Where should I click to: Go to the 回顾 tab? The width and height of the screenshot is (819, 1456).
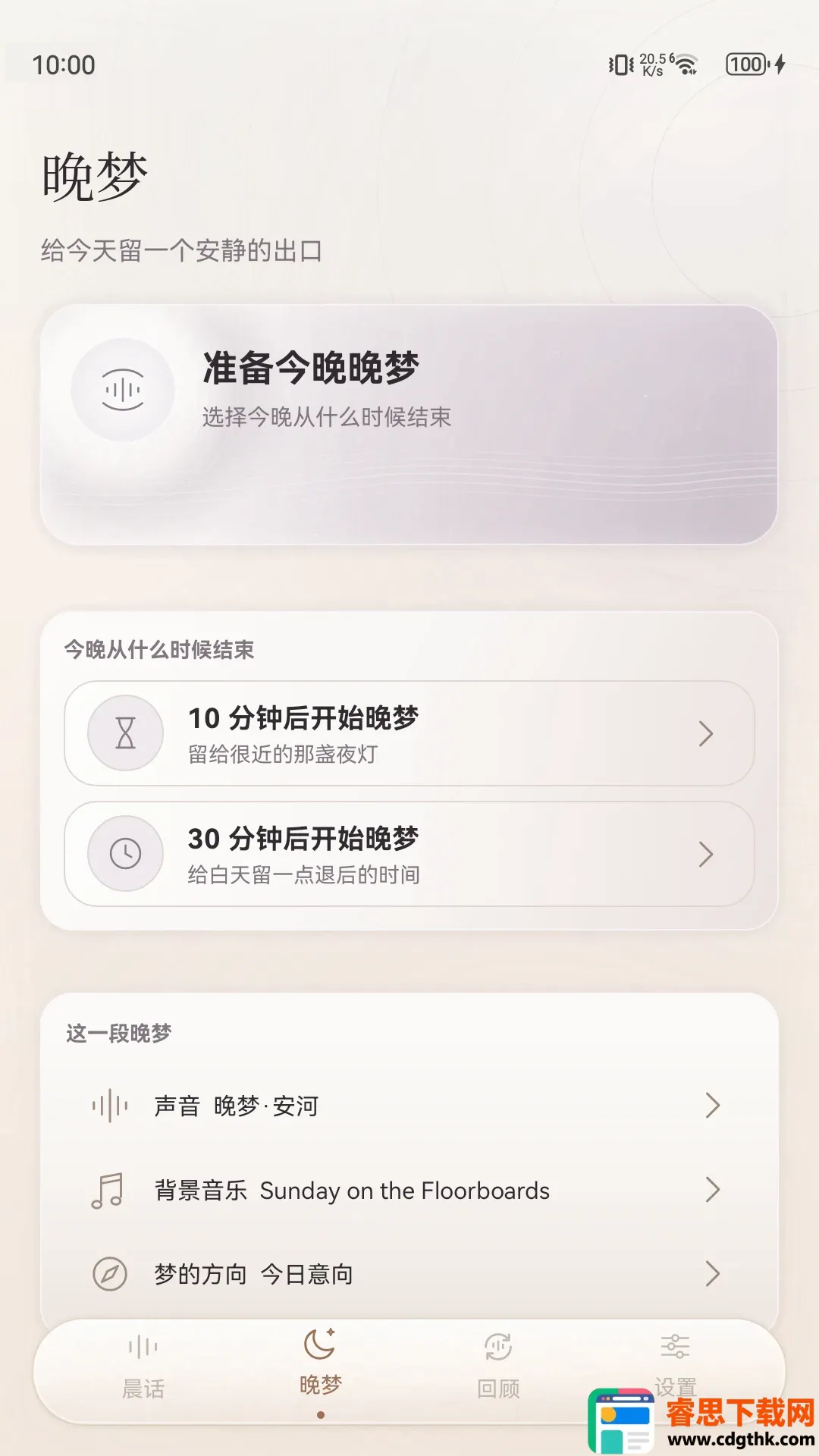point(498,1367)
